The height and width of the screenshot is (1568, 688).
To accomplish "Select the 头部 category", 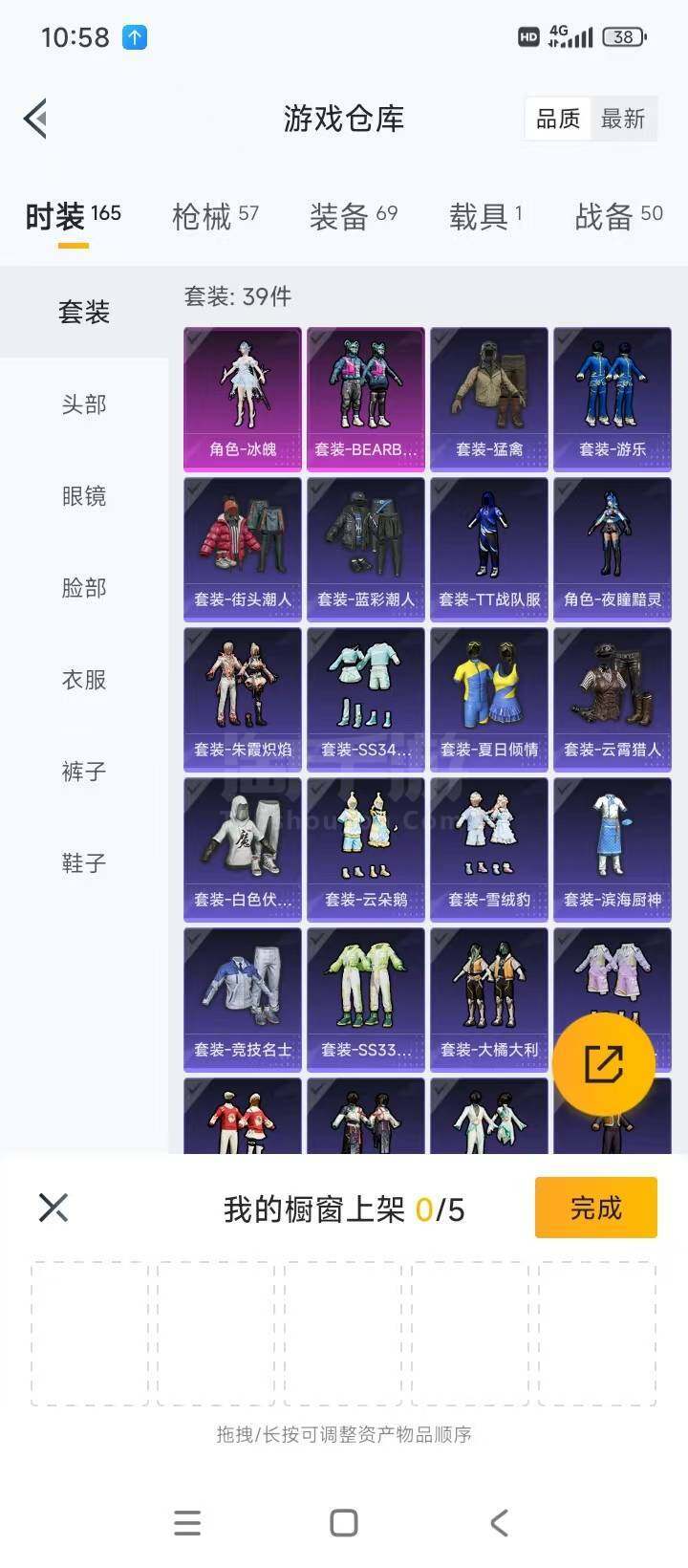I will [x=84, y=404].
